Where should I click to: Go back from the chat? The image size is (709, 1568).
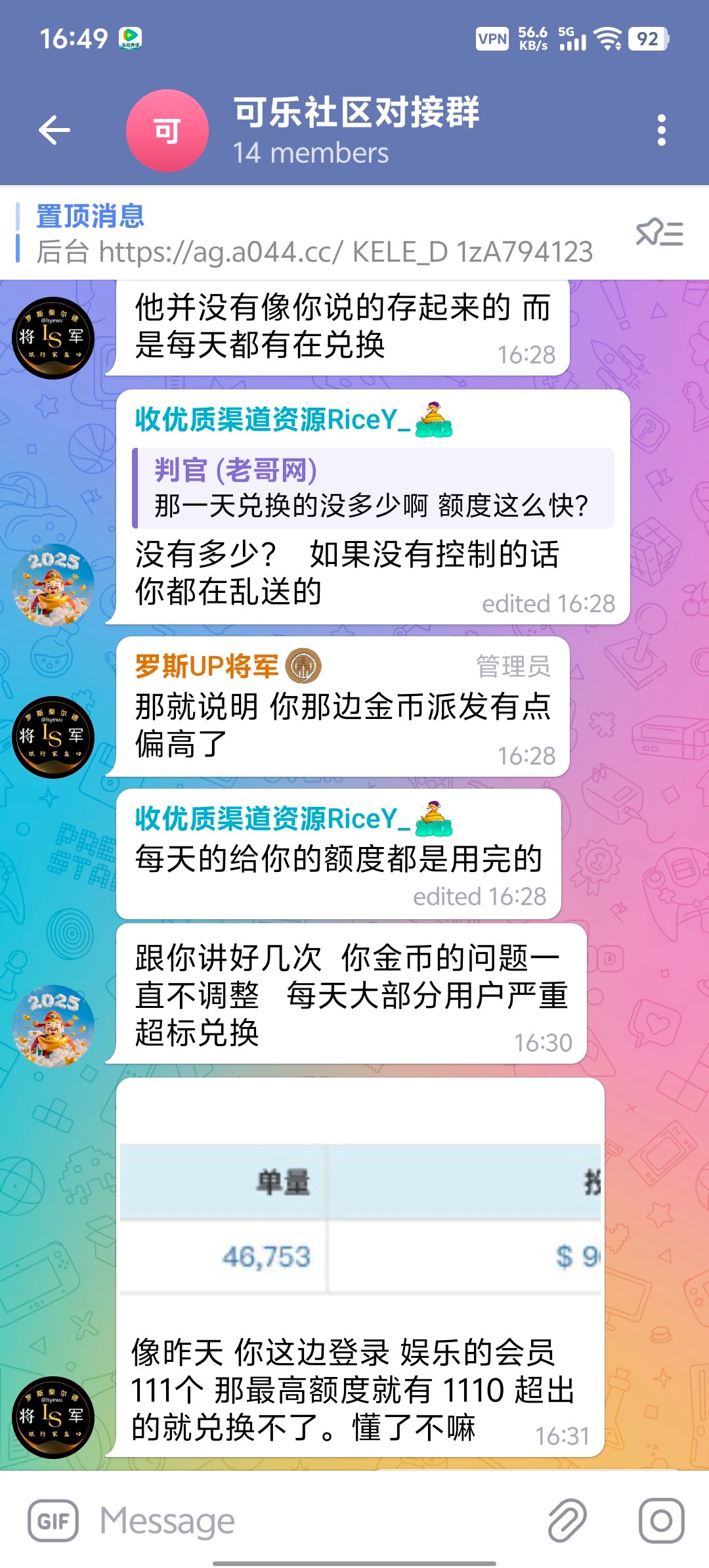54,130
